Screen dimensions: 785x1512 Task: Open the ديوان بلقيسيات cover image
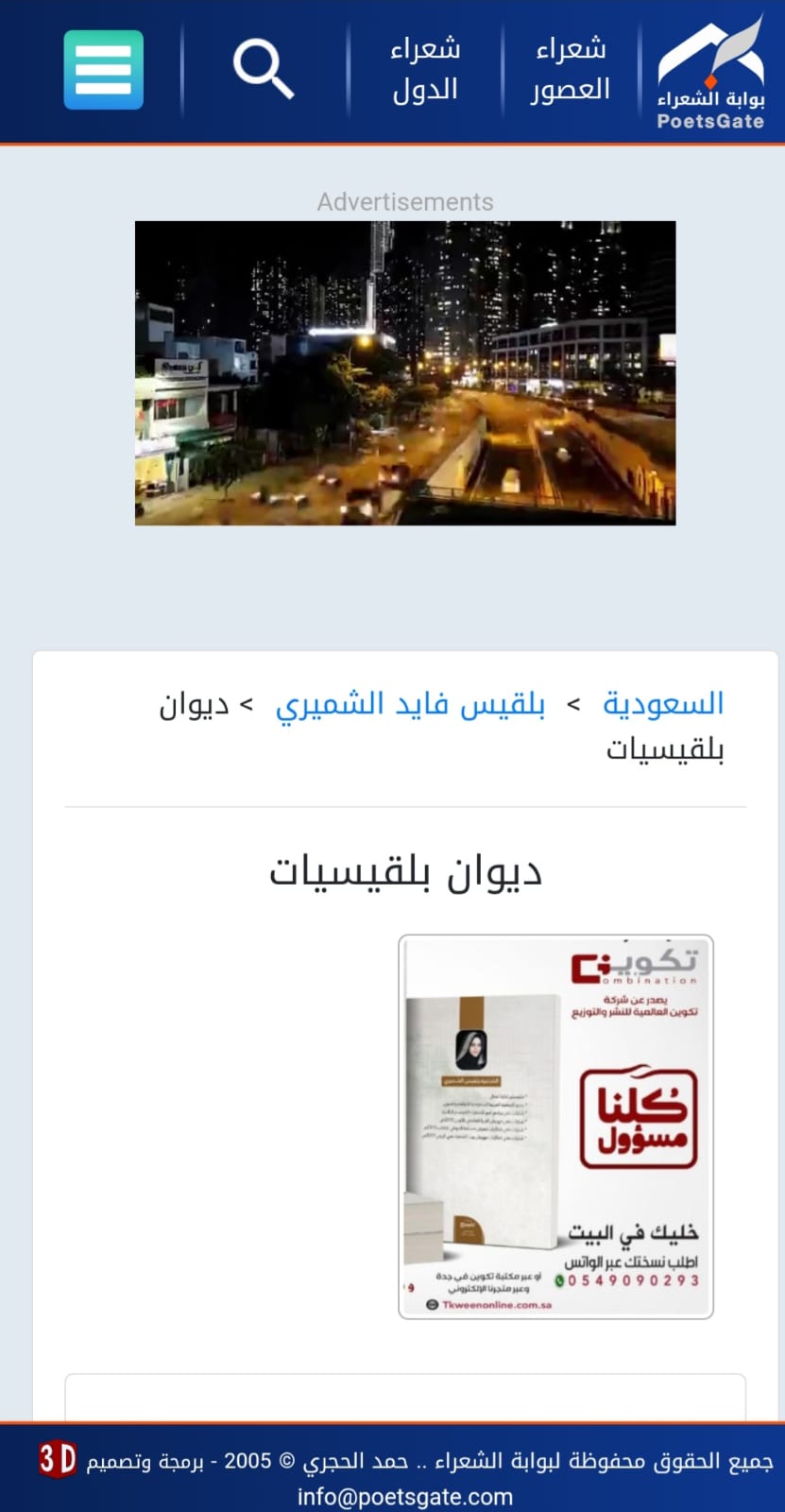pyautogui.click(x=555, y=1126)
